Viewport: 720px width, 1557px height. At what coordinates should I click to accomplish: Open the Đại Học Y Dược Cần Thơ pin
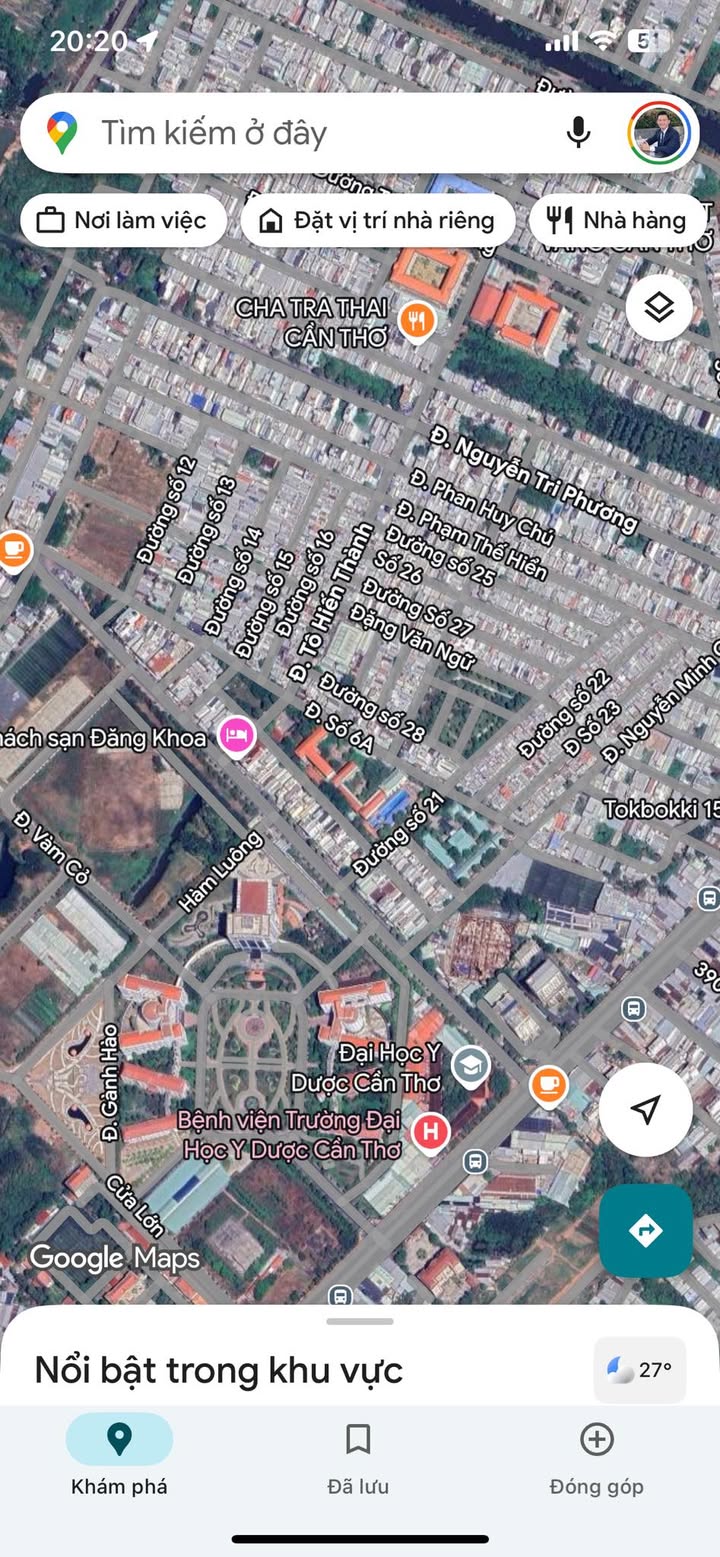[470, 1066]
